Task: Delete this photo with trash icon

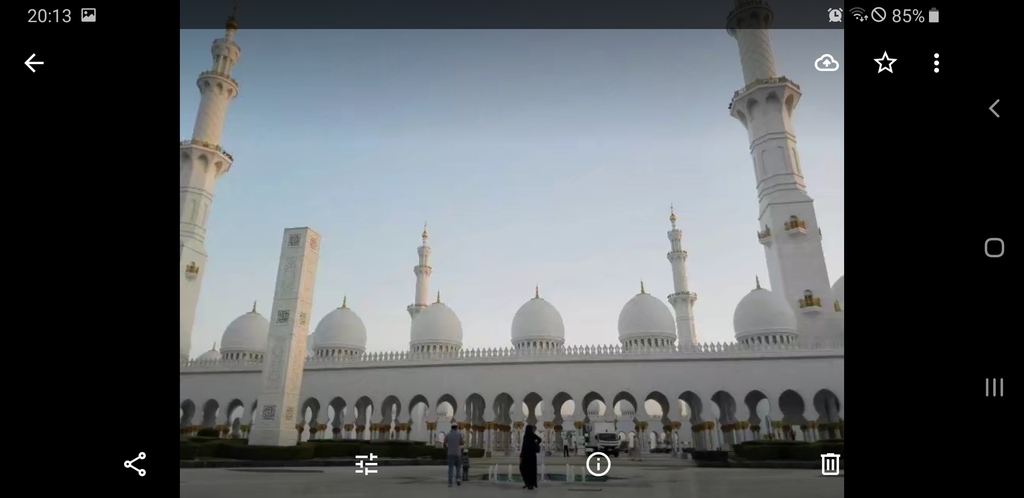Action: [830, 464]
